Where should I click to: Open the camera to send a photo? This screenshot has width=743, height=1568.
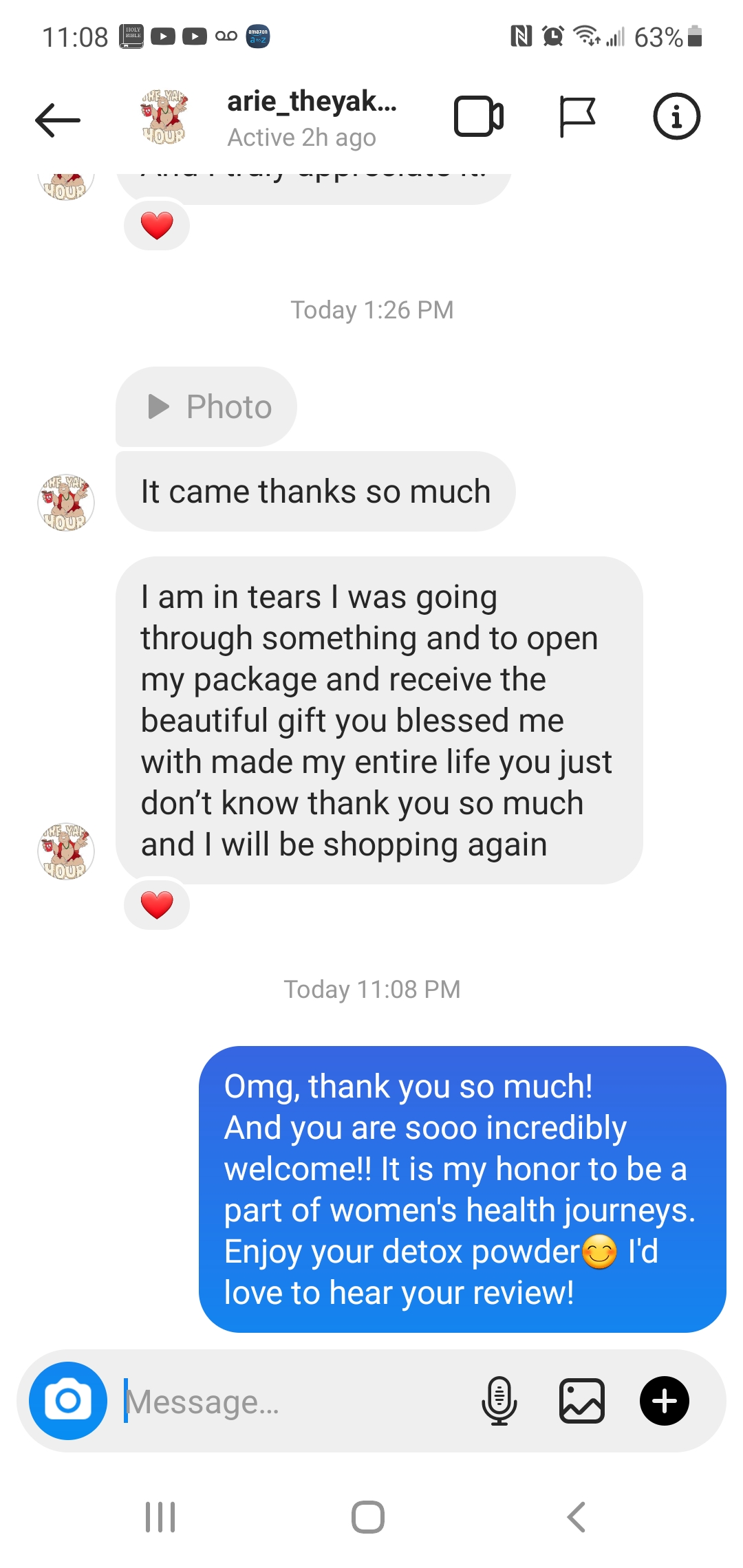(68, 1401)
